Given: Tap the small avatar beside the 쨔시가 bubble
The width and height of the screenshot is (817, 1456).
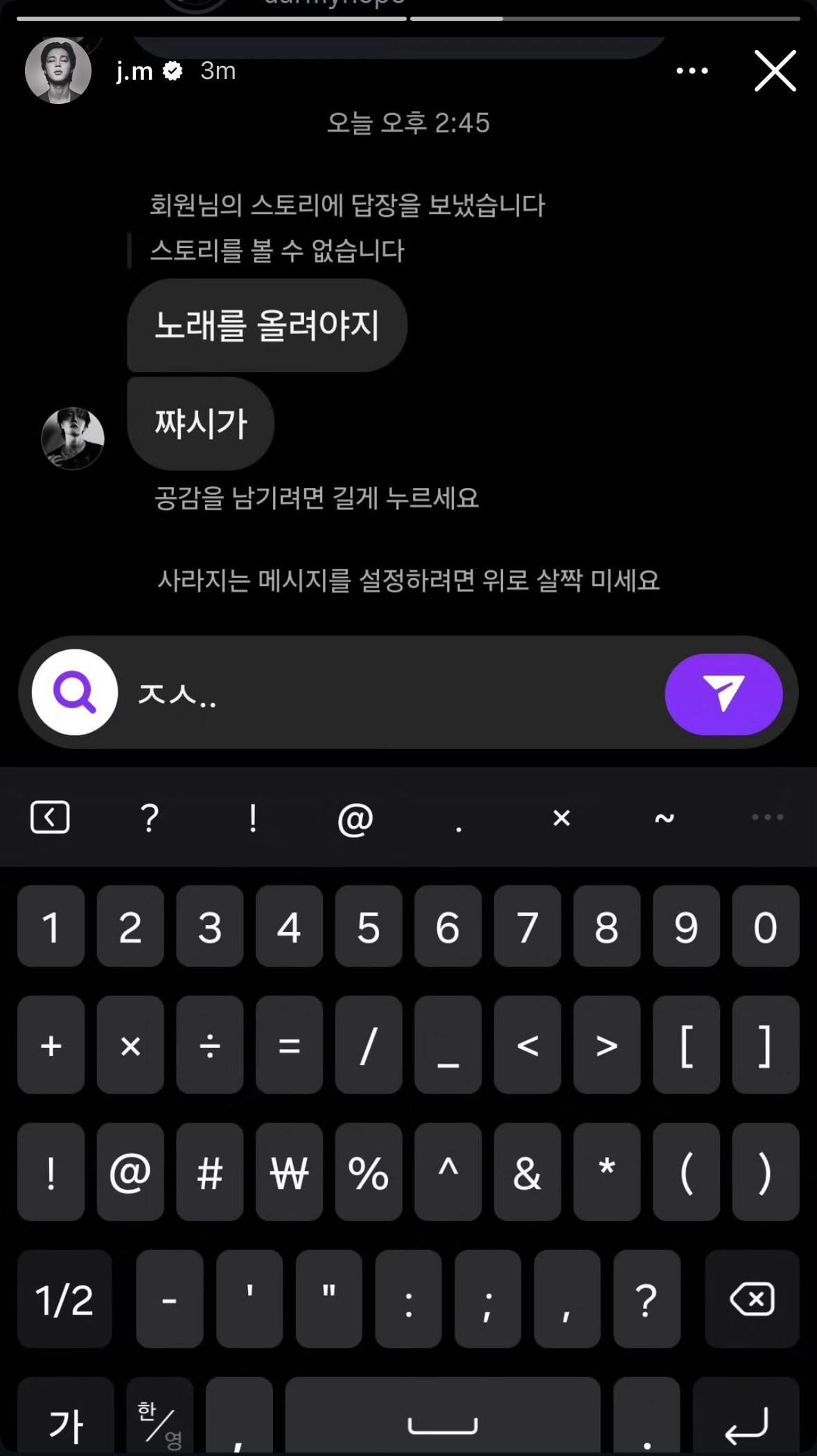Looking at the screenshot, I should (72, 437).
